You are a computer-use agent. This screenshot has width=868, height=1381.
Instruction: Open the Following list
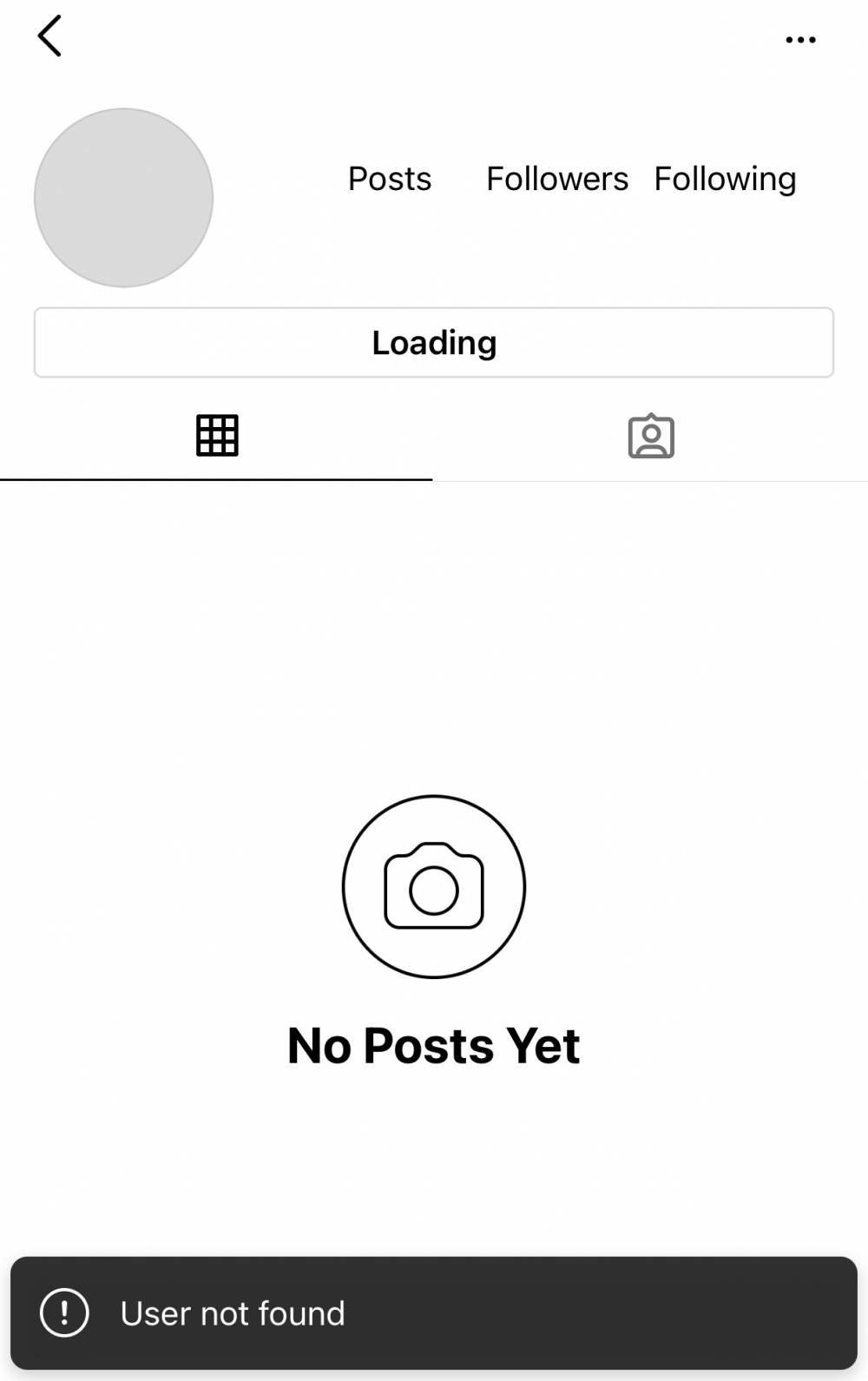pos(725,179)
